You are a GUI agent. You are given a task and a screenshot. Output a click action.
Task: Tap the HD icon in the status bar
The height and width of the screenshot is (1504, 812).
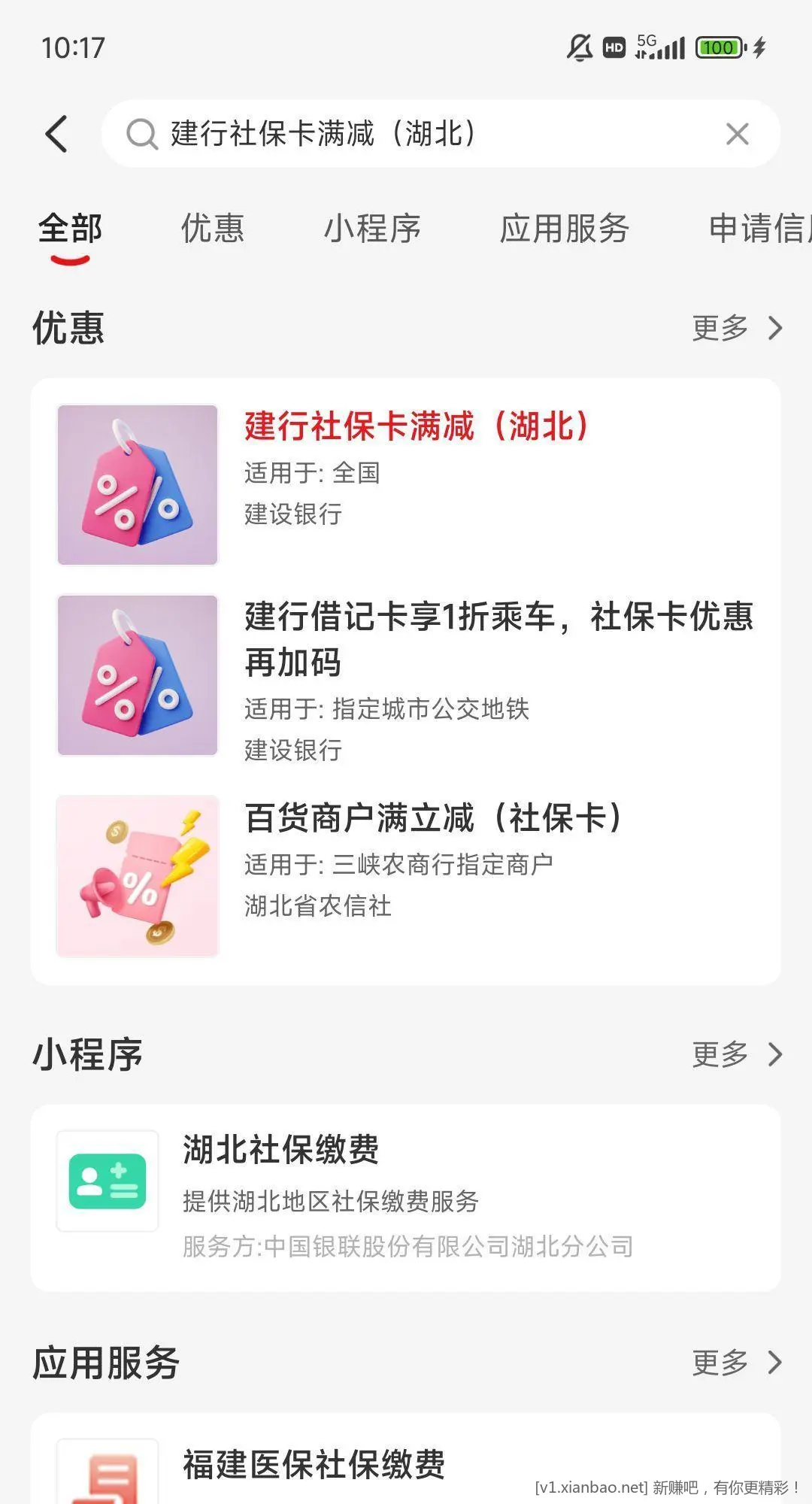click(613, 47)
